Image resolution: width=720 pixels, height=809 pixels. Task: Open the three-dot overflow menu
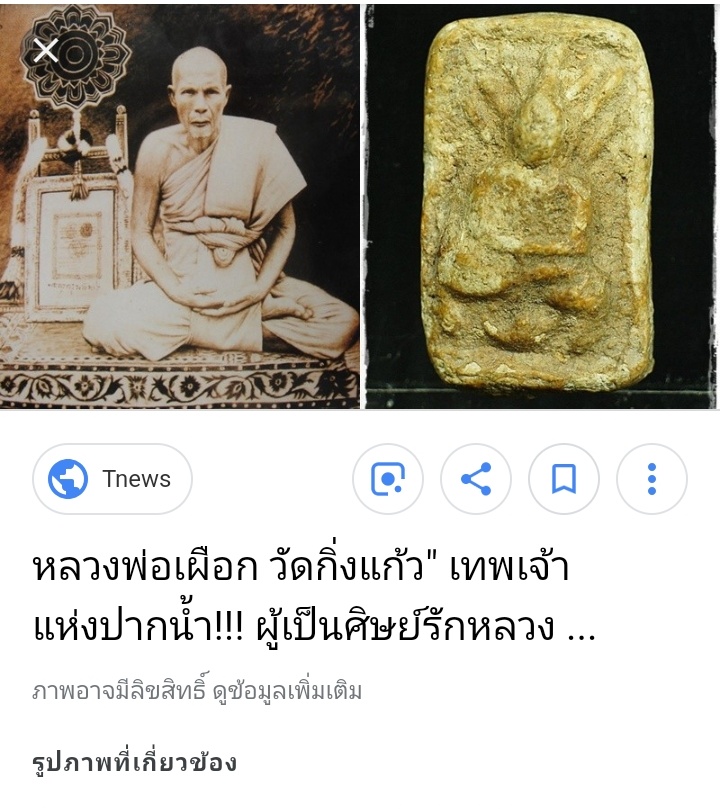click(651, 479)
